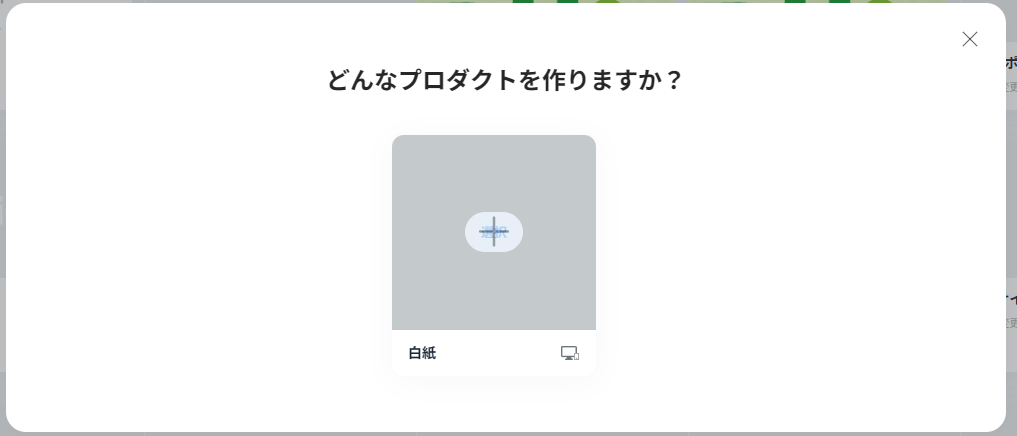Close the product creation dialog
This screenshot has width=1017, height=436.
pyautogui.click(x=969, y=39)
